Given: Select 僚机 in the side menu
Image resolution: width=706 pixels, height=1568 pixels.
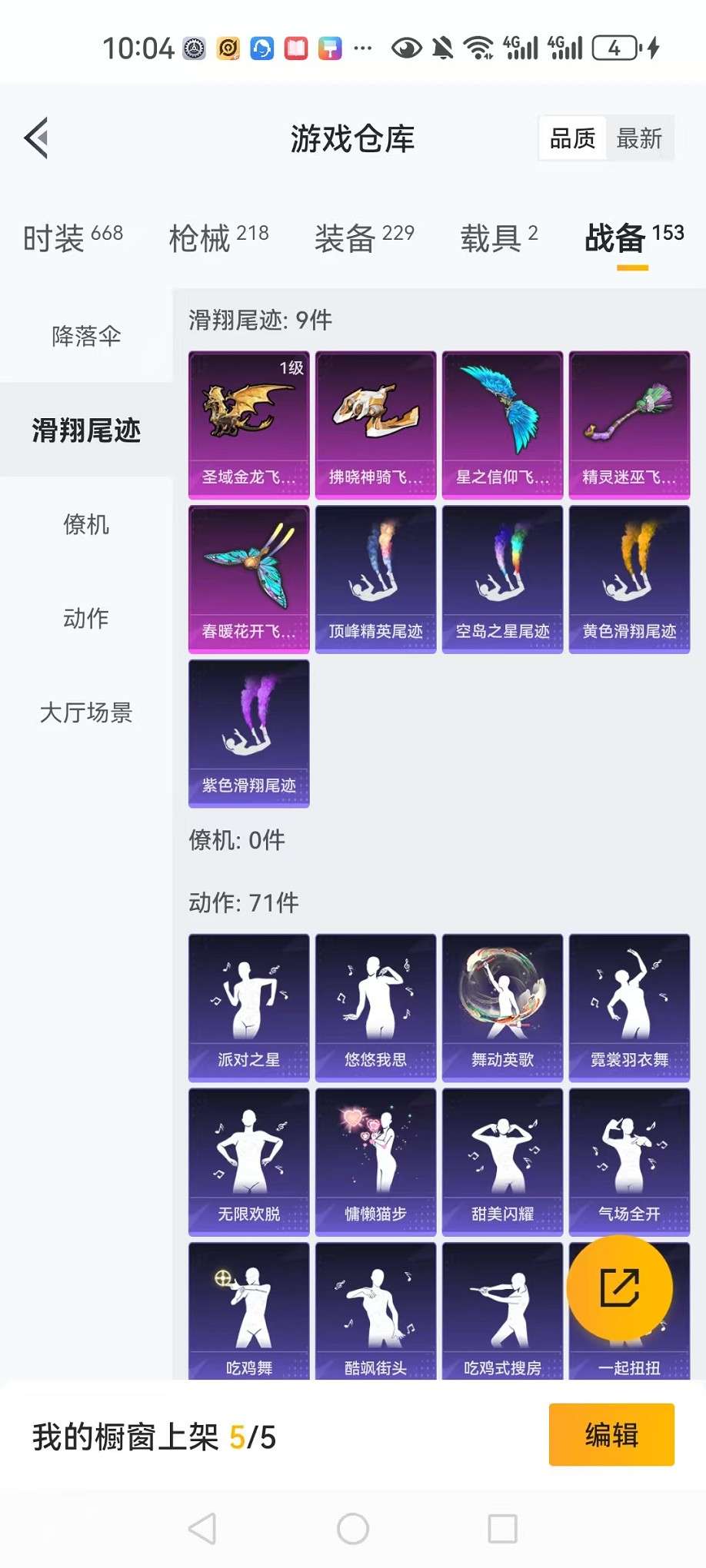Looking at the screenshot, I should coord(86,524).
